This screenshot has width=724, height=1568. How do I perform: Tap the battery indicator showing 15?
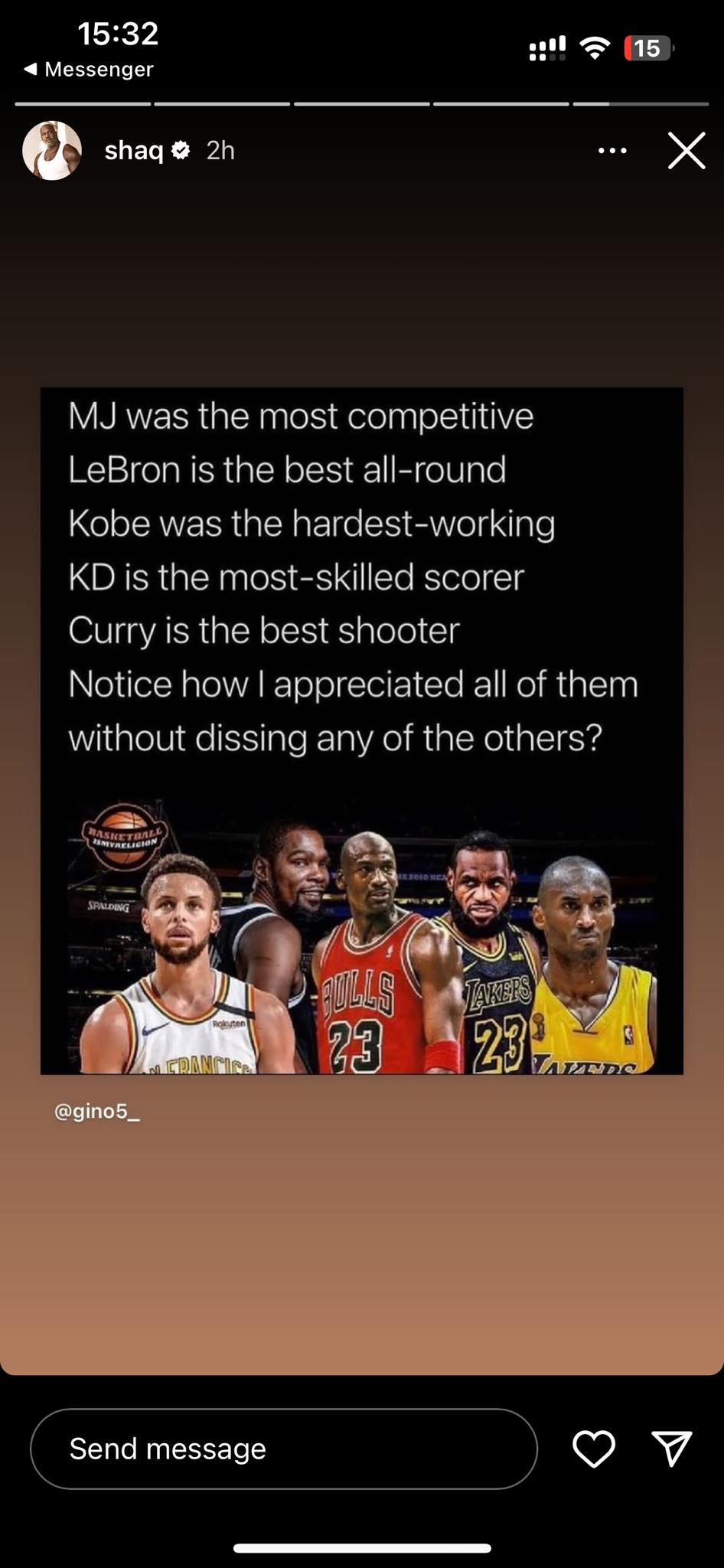point(649,49)
